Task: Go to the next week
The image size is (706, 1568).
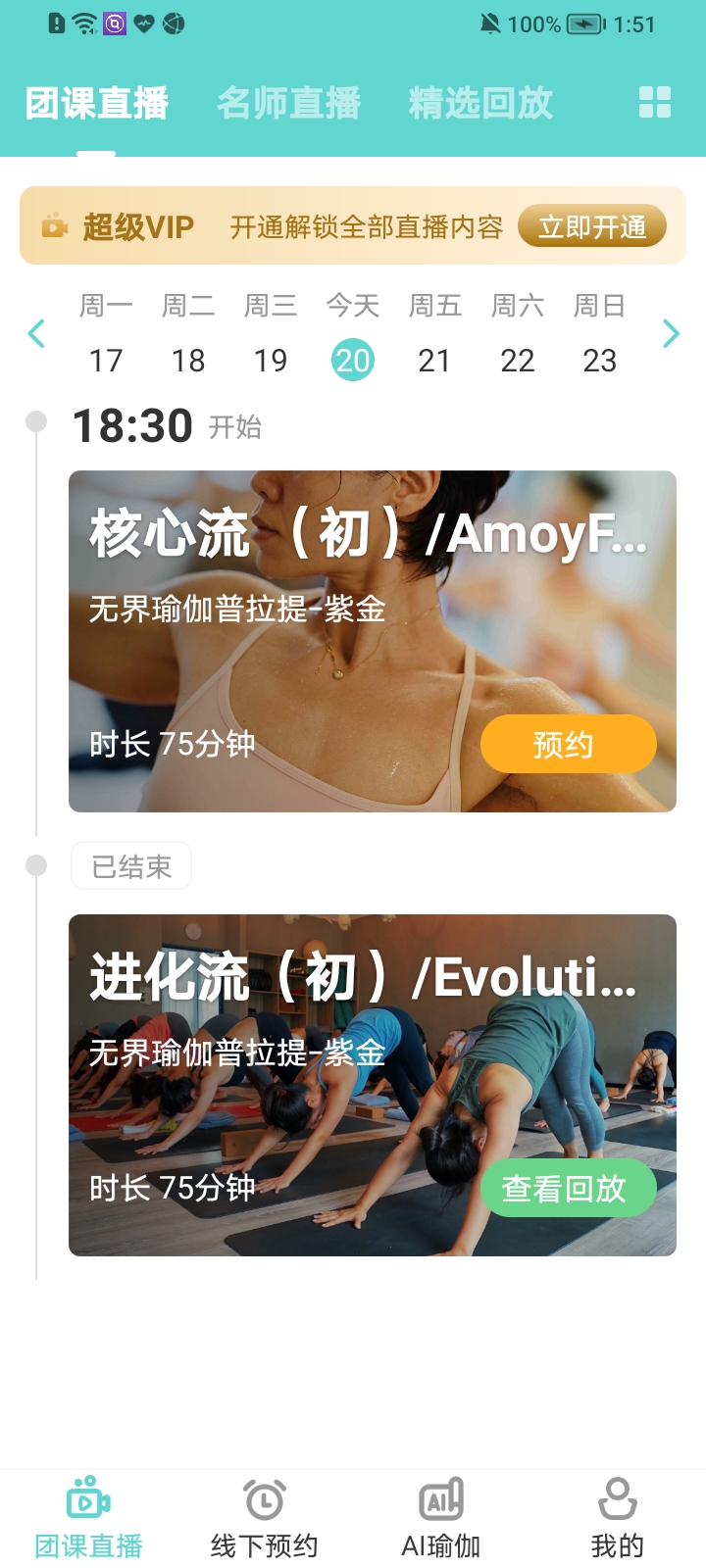Action: [671, 334]
